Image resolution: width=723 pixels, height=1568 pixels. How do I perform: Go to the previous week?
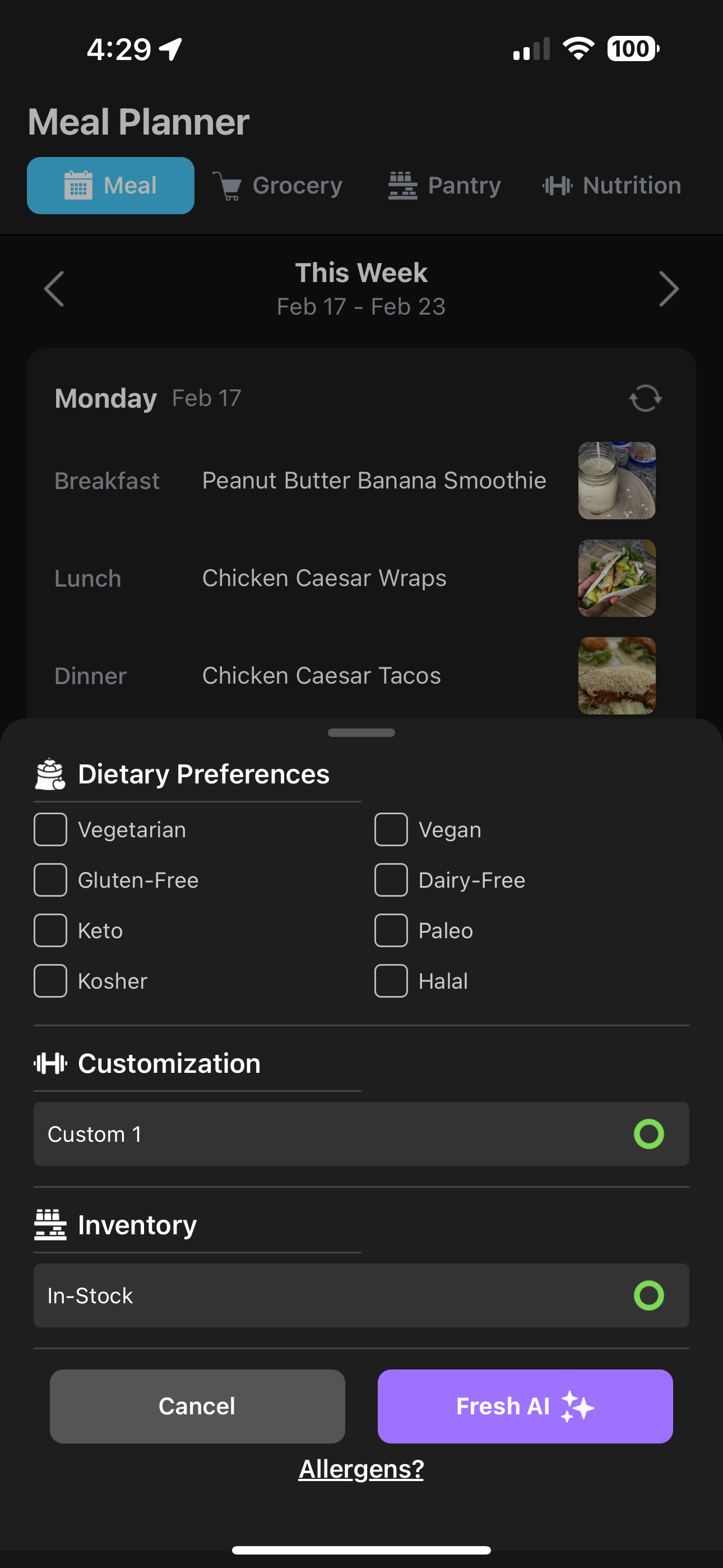54,288
